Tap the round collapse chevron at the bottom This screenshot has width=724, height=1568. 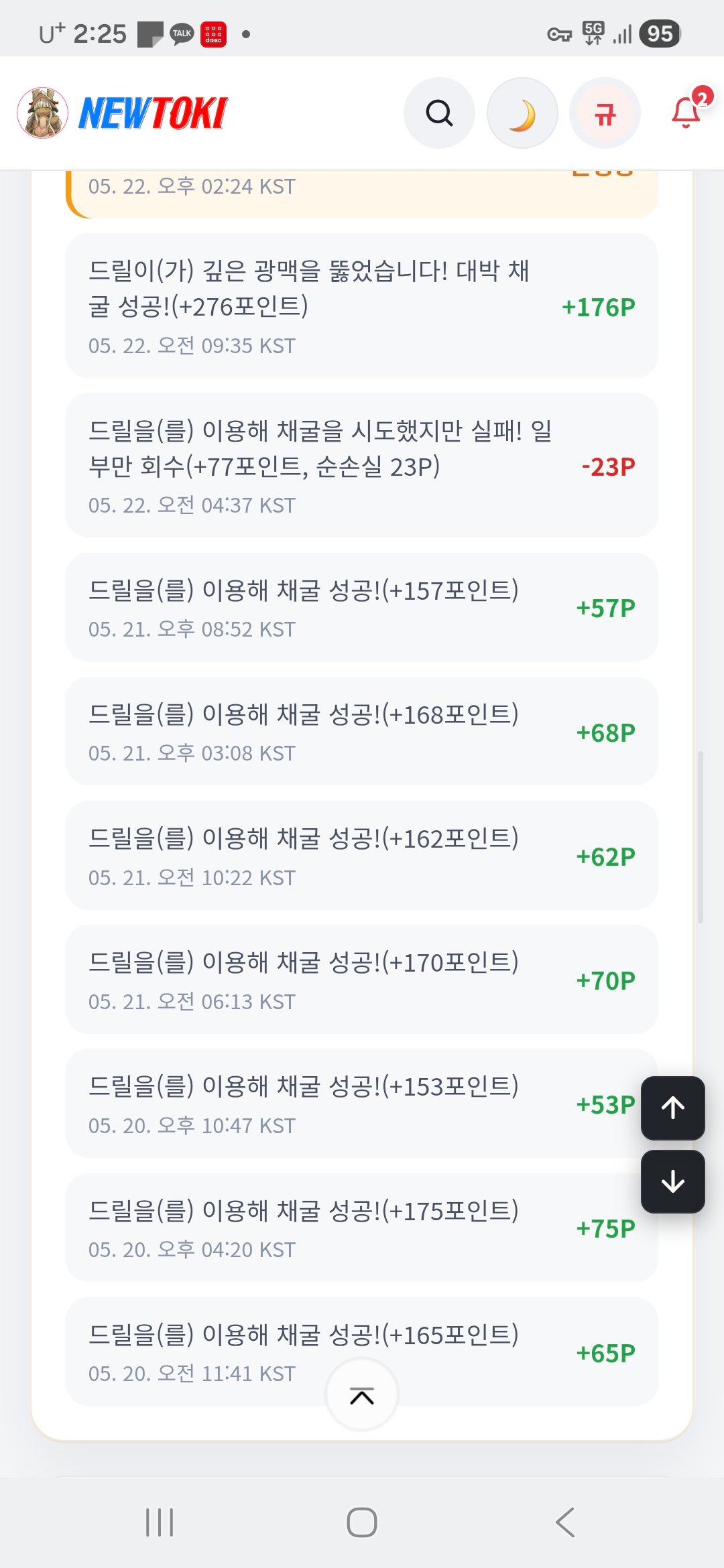coord(362,1394)
